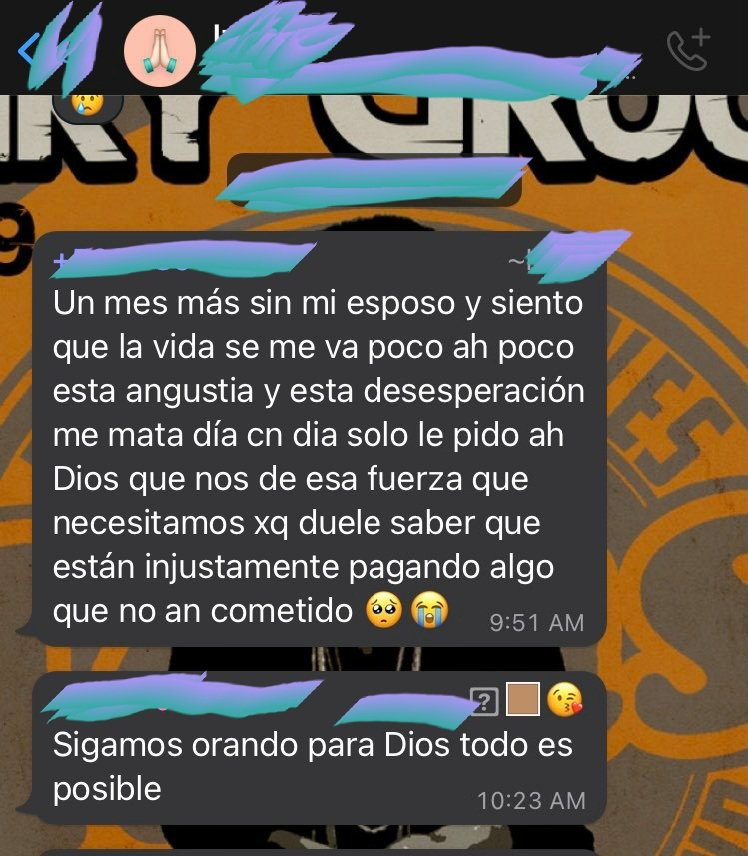The image size is (748, 856).
Task: Open group info via praying hands avatar
Action: [x=159, y=50]
